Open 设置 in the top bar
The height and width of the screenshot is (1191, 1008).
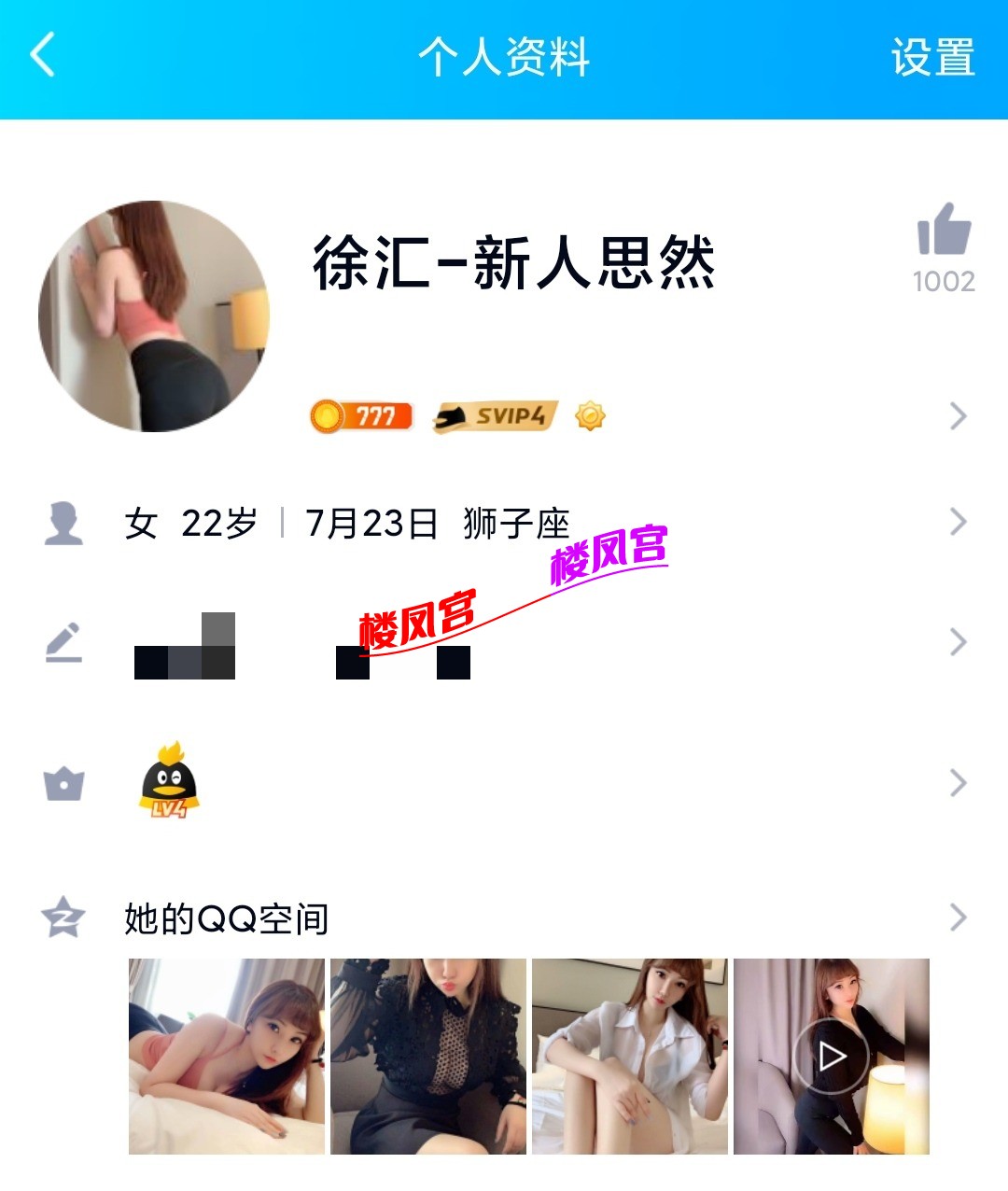click(x=932, y=58)
